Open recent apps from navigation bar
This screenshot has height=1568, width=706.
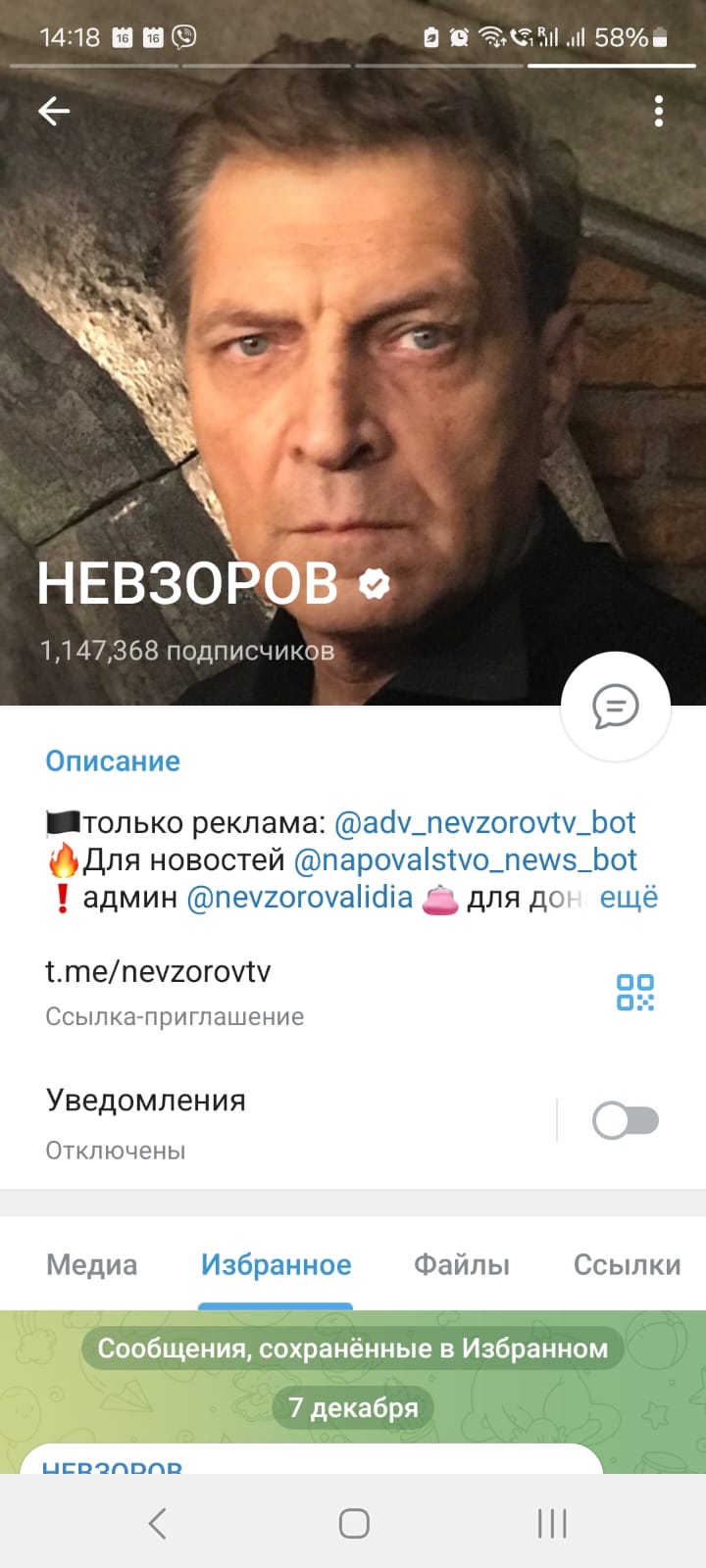[x=552, y=1523]
